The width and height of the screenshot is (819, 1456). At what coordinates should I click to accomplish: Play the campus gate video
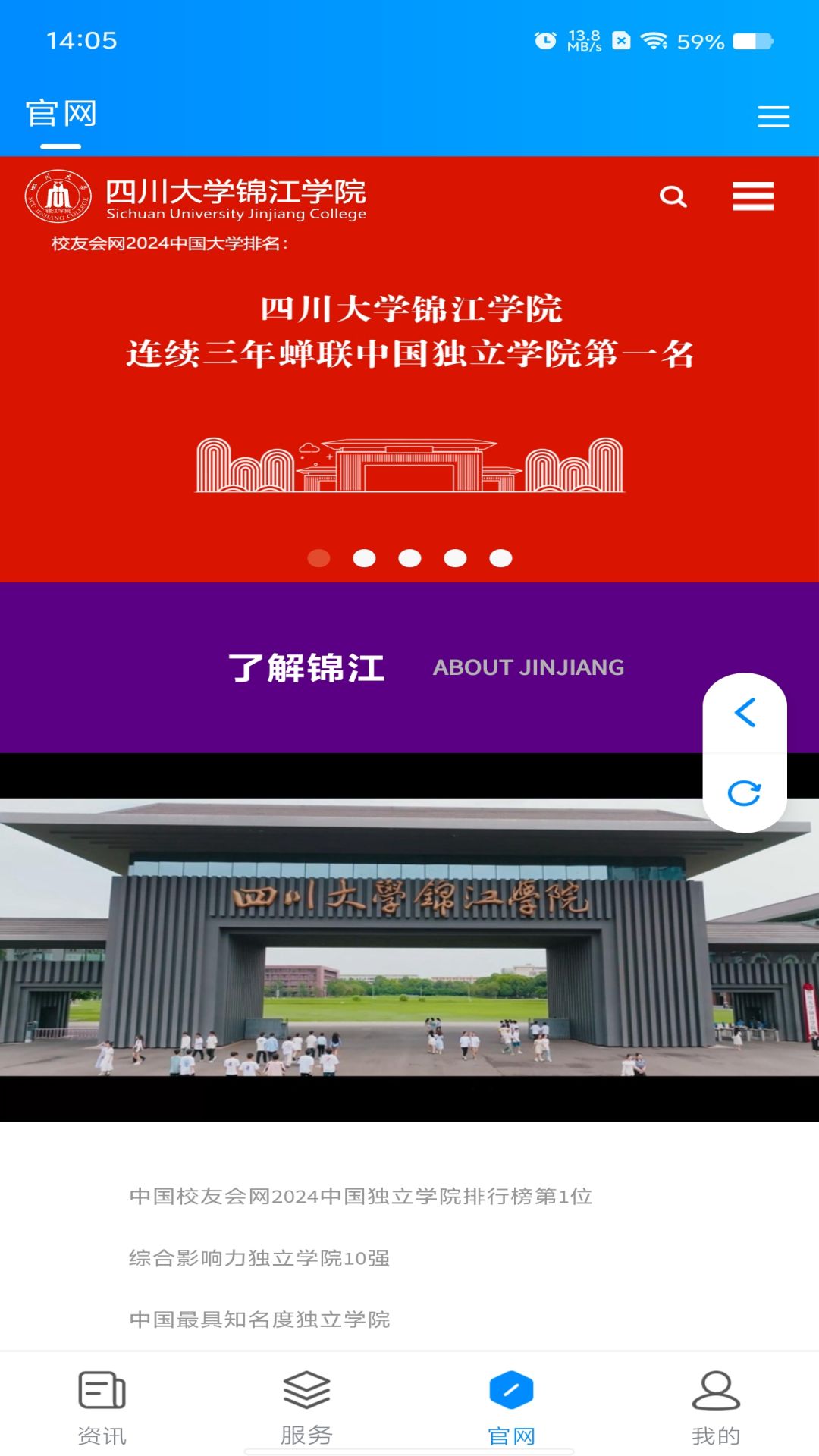[x=409, y=937]
